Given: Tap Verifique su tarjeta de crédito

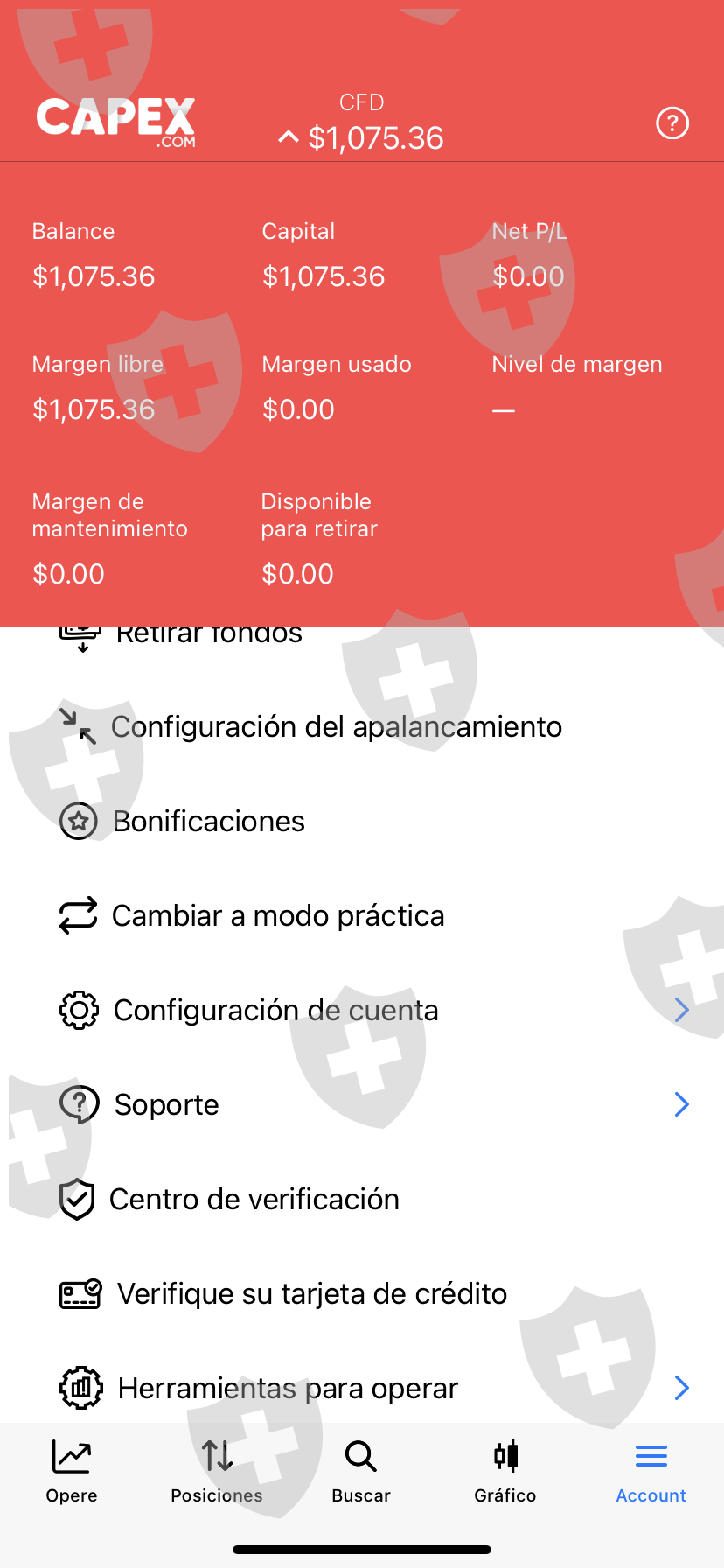Looking at the screenshot, I should (x=362, y=1293).
